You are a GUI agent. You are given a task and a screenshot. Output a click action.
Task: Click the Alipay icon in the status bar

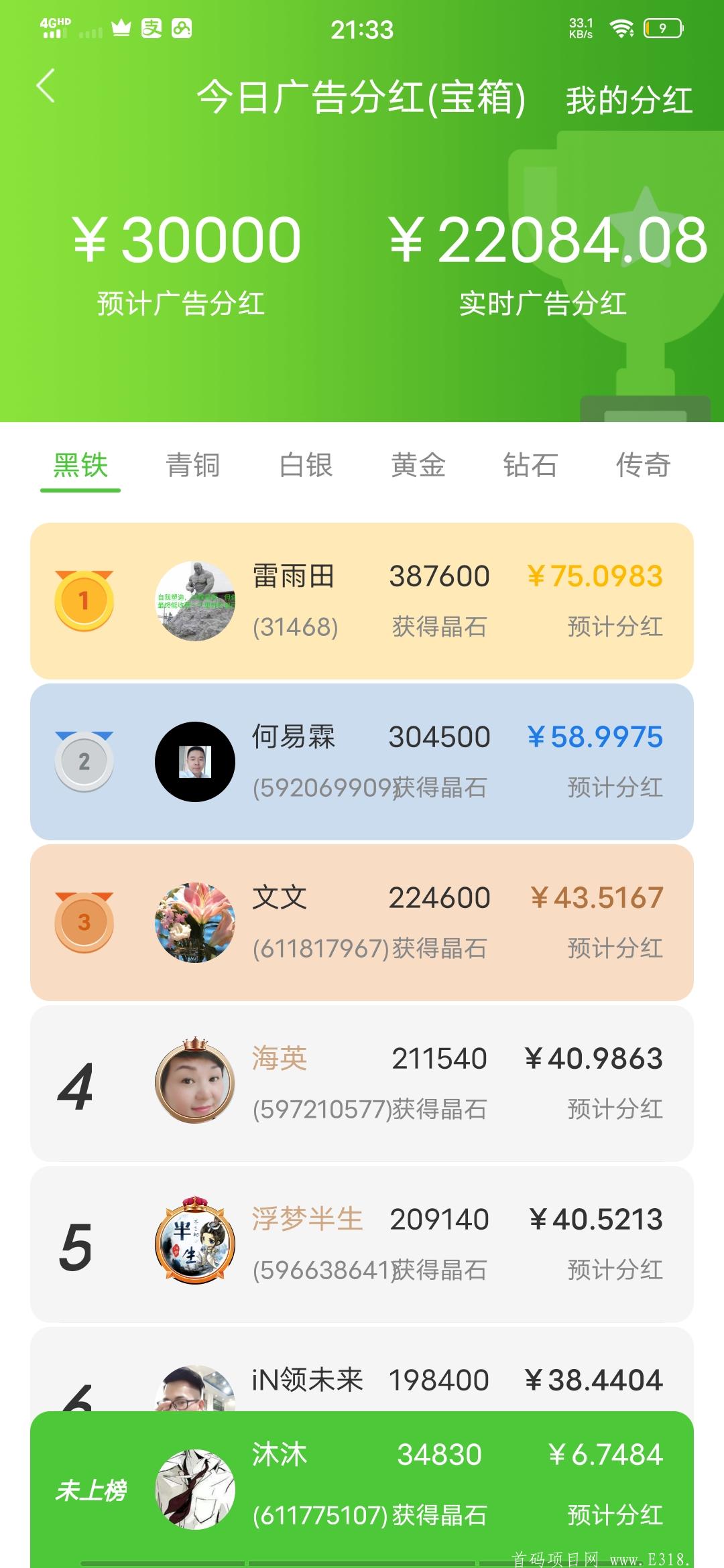pos(152,29)
